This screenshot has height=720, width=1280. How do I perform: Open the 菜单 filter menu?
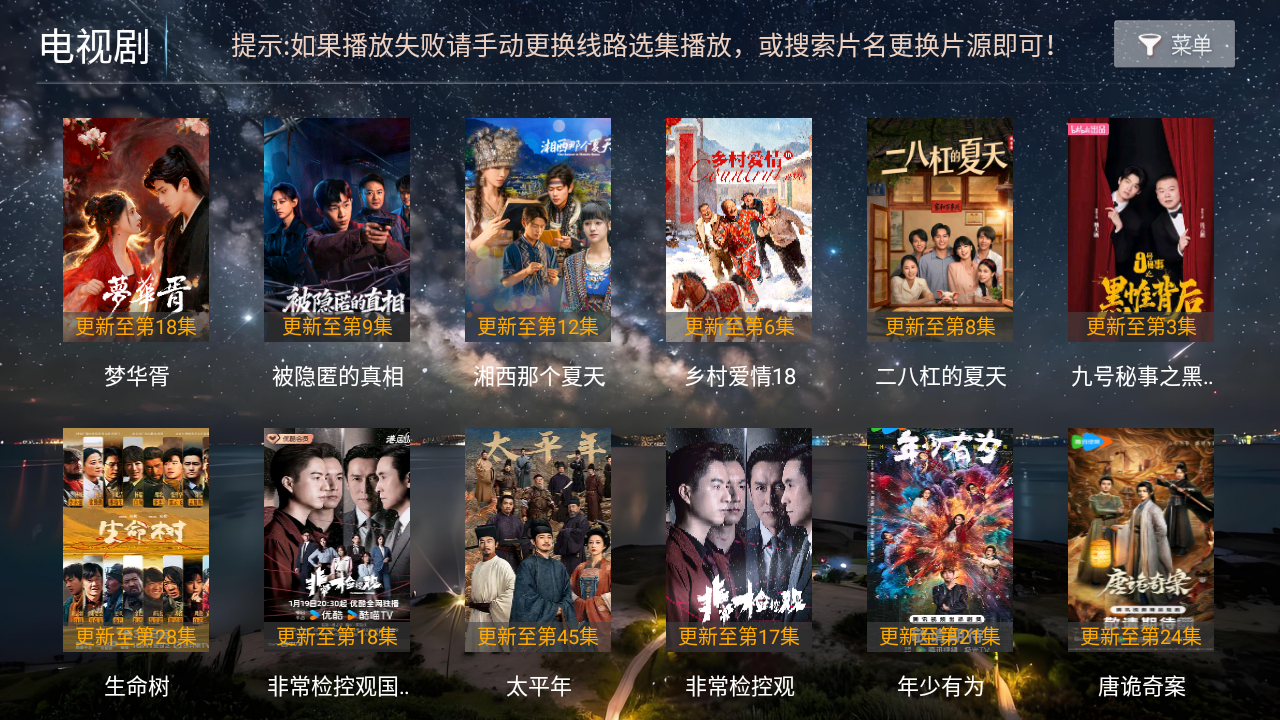[x=1174, y=44]
